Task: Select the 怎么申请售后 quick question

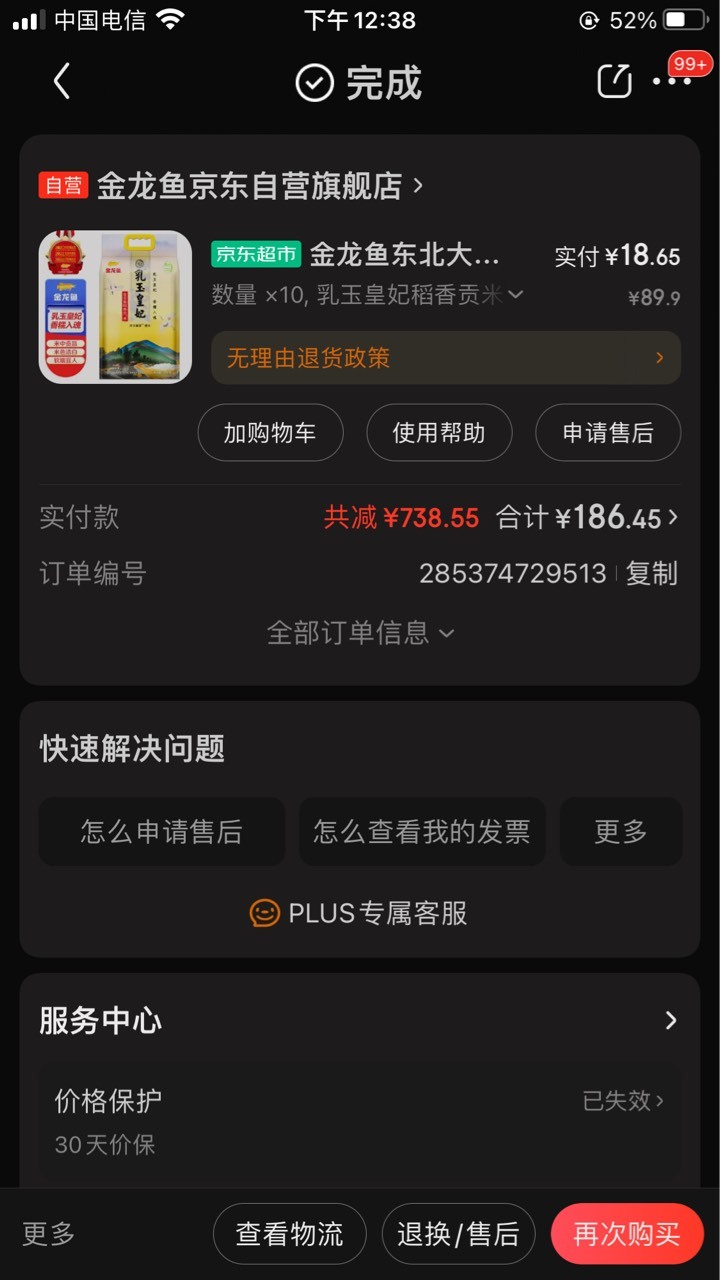Action: pos(162,831)
